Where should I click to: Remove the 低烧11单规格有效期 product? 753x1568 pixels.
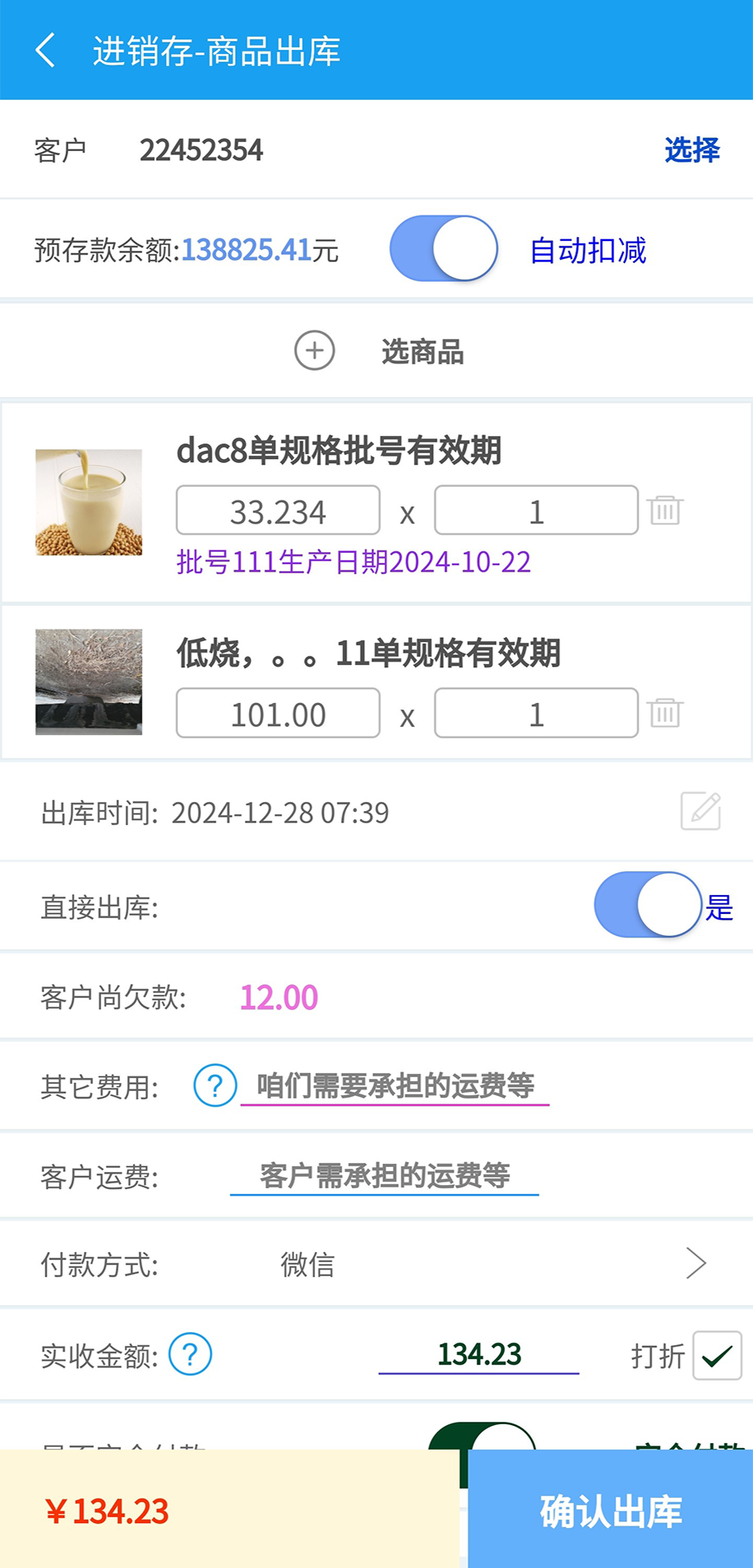(666, 712)
